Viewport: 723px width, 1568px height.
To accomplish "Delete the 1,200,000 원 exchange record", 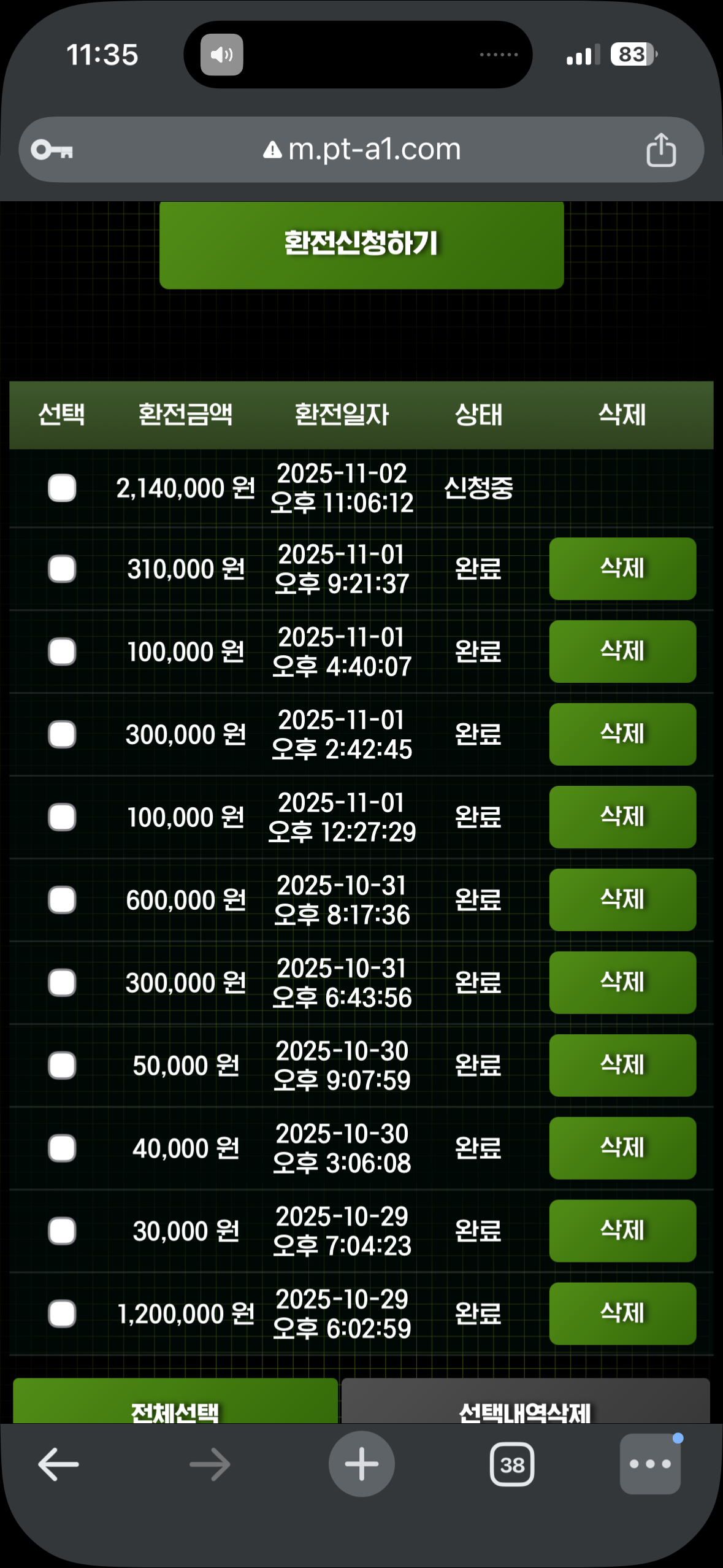I will (622, 1314).
